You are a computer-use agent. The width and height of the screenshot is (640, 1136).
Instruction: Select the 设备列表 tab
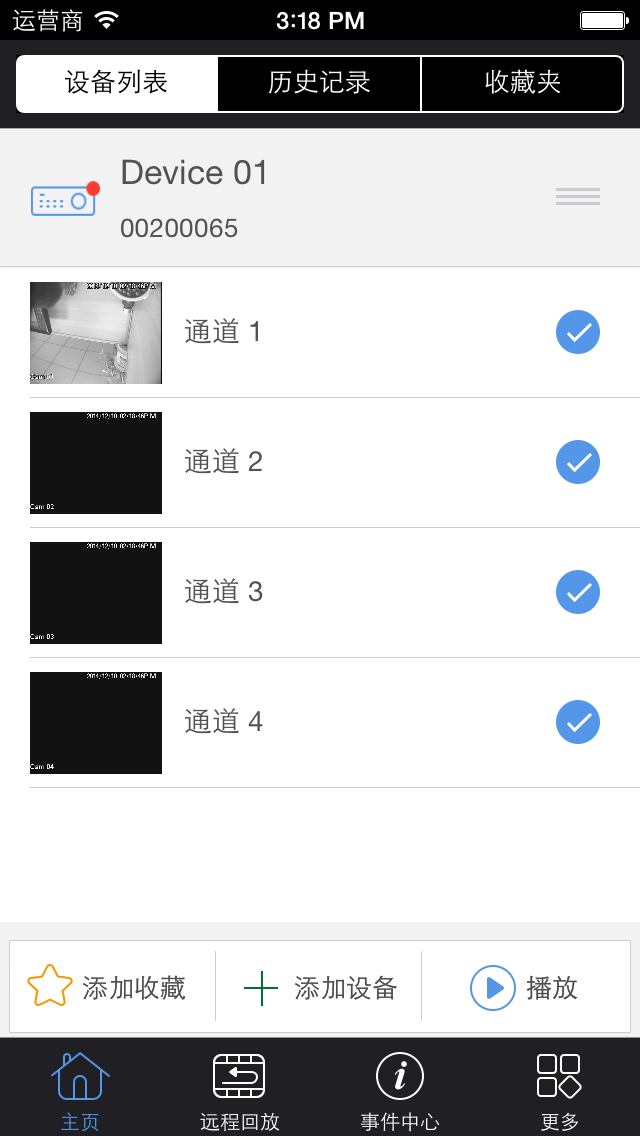click(117, 83)
